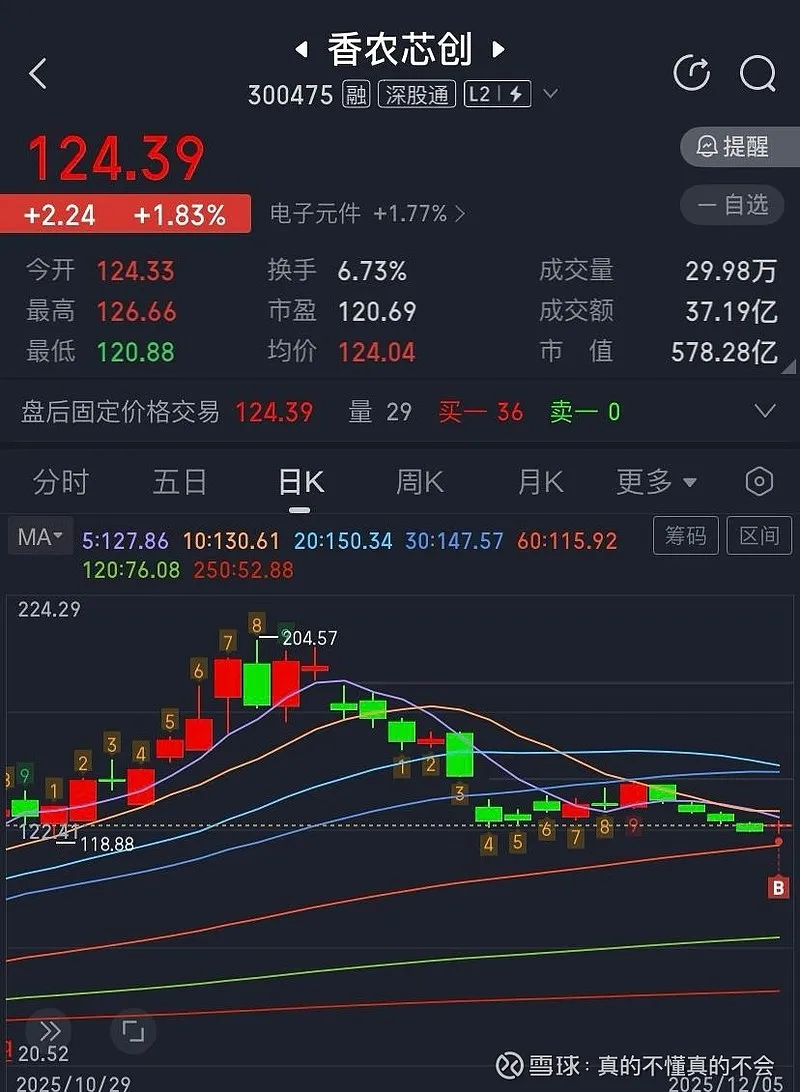Set a price alert with 提醒
The height and width of the screenshot is (1092, 800).
coord(740,147)
